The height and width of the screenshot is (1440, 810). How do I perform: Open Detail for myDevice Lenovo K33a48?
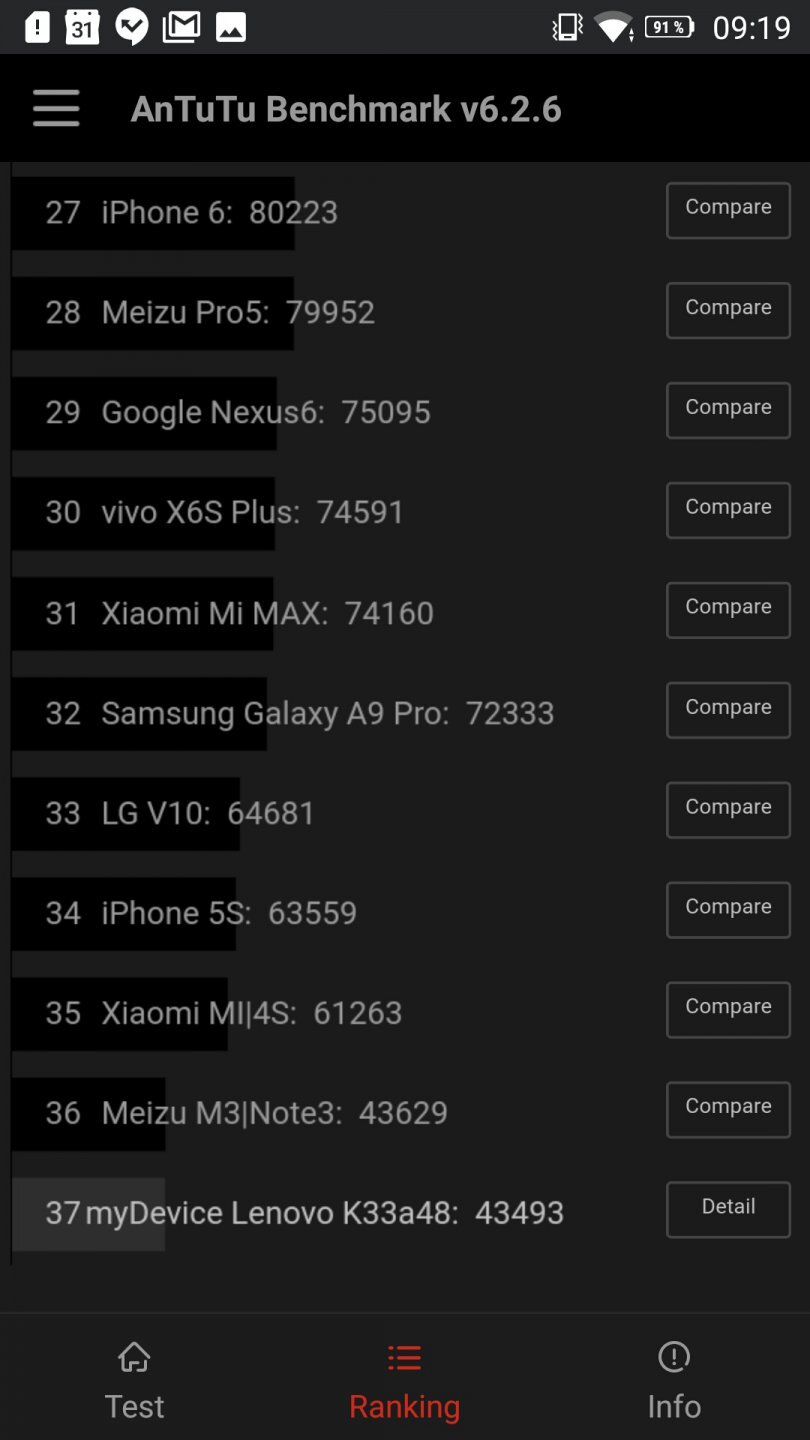(727, 1209)
